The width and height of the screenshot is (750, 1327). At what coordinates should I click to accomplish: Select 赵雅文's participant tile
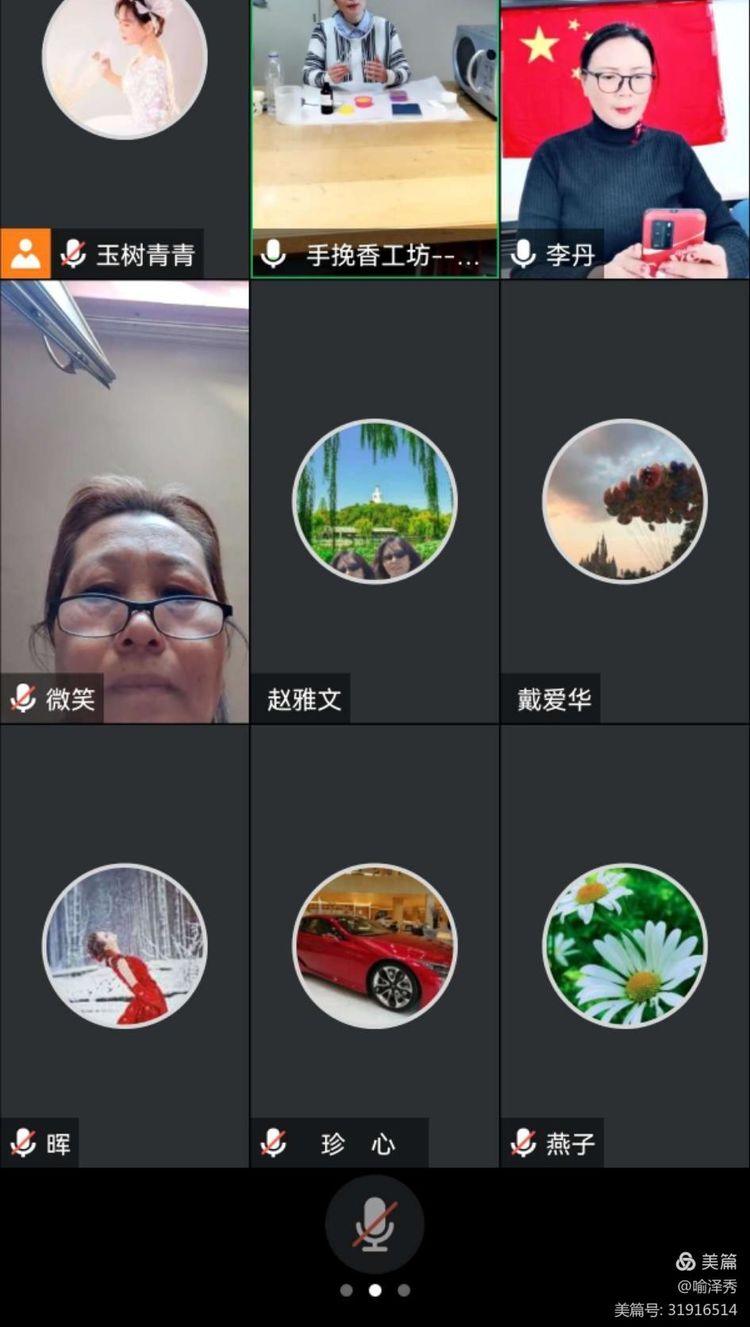click(374, 500)
